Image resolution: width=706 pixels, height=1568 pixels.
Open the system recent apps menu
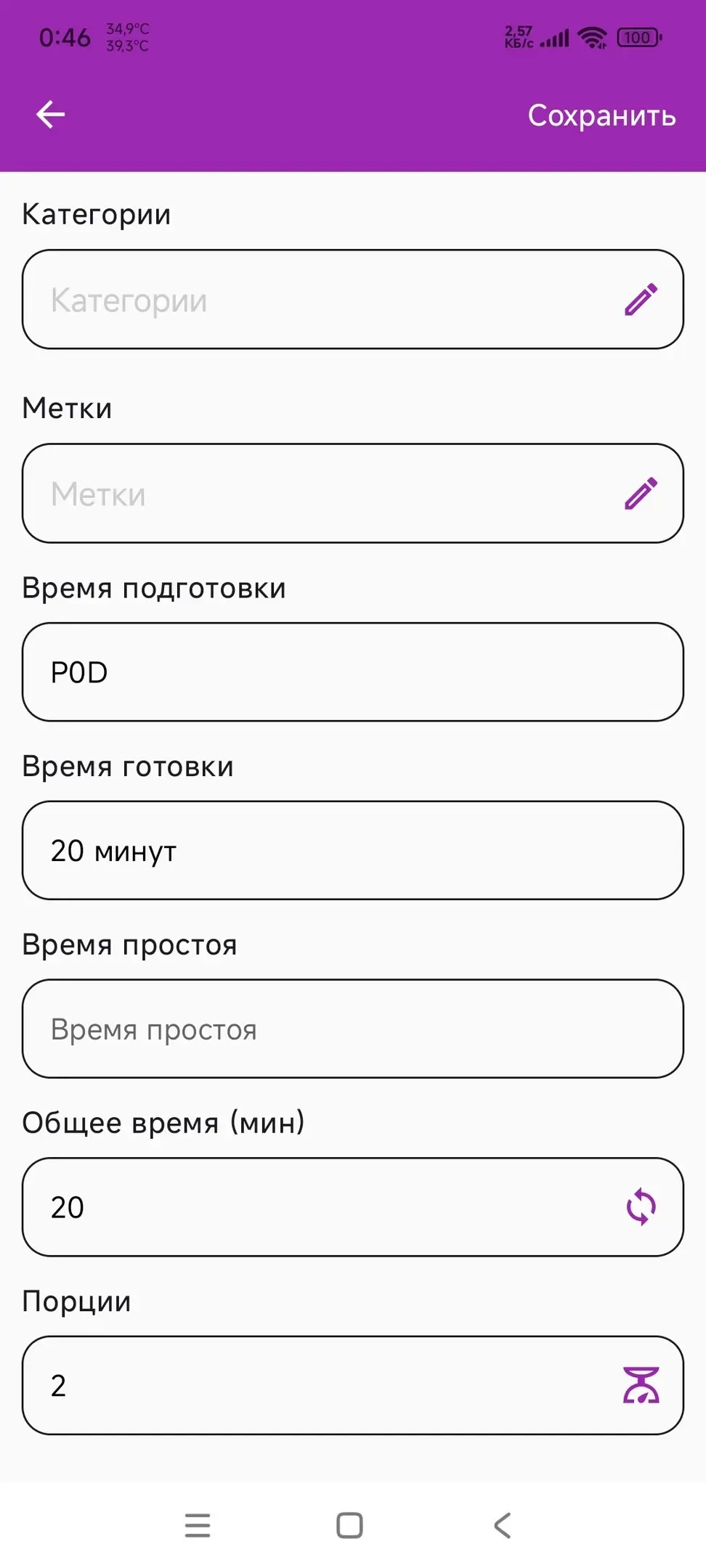(198, 1525)
